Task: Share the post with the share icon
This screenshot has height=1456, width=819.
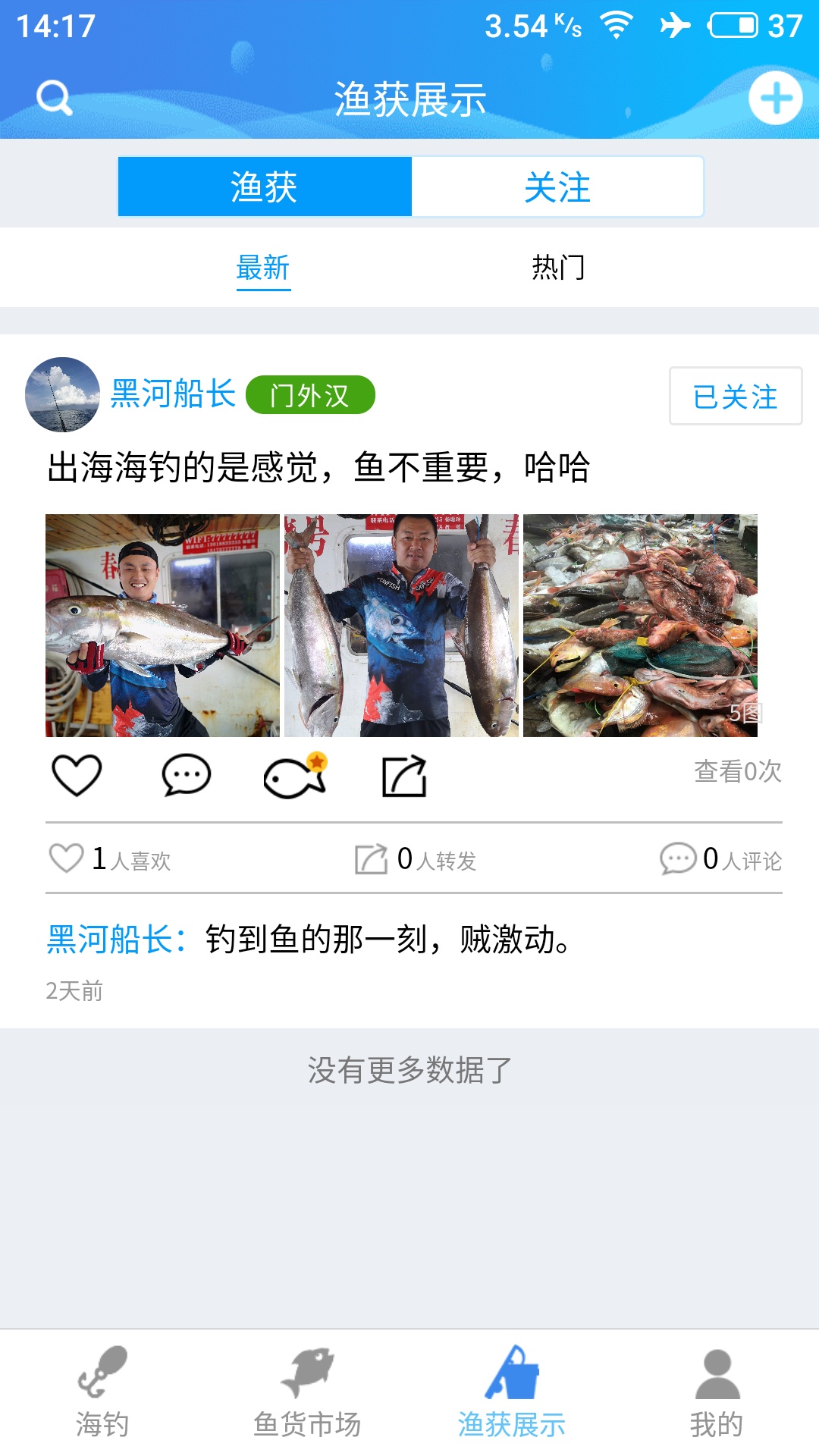Action: coord(404,776)
